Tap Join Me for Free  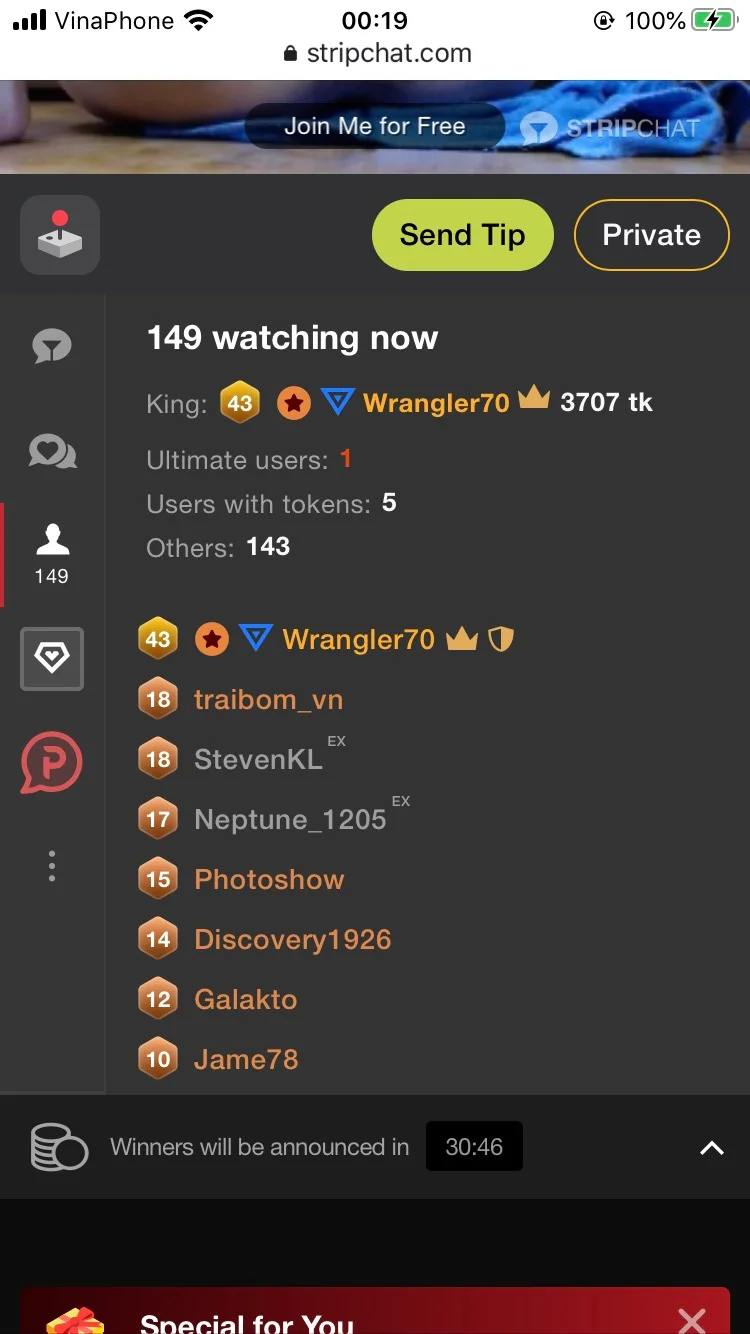[375, 126]
